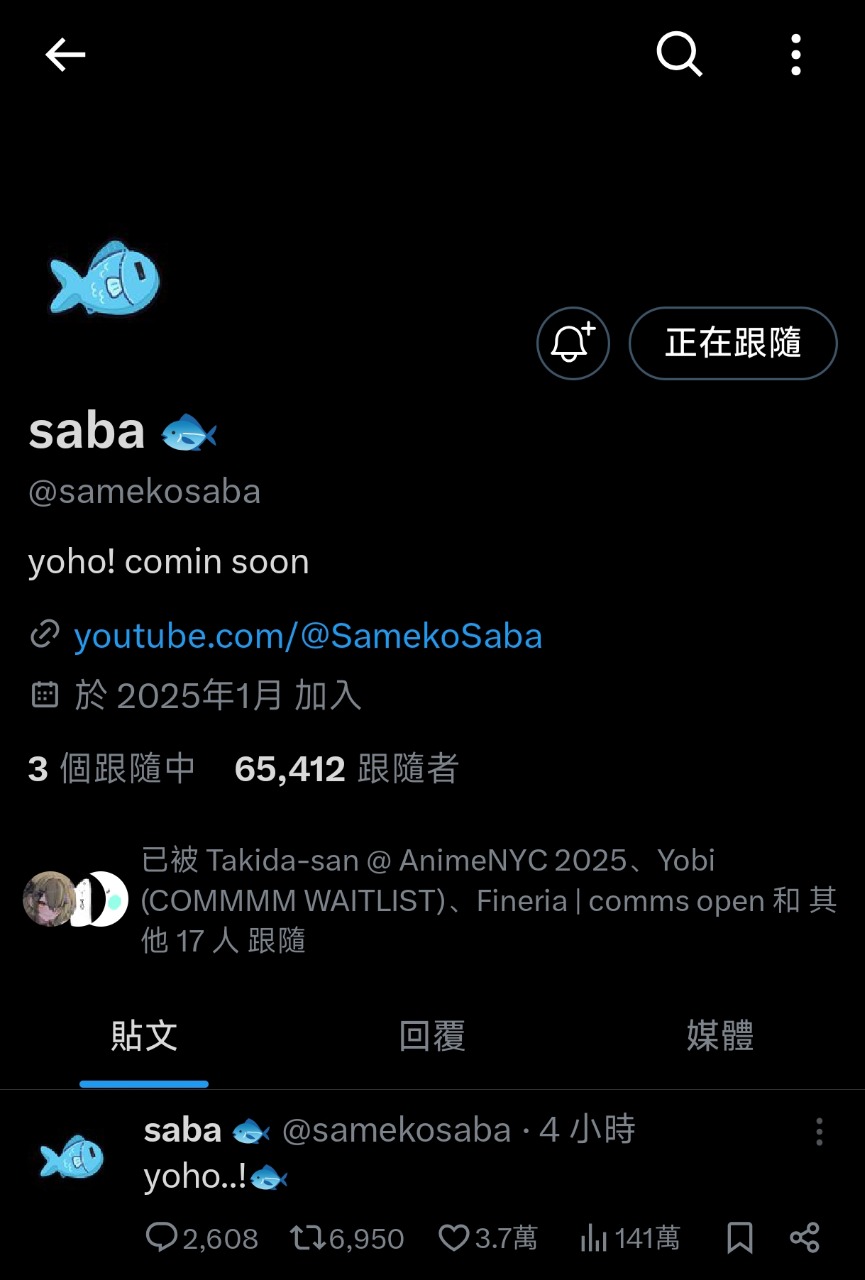Bookmark the yoho..! post
Viewport: 865px width, 1280px height.
click(x=740, y=1239)
